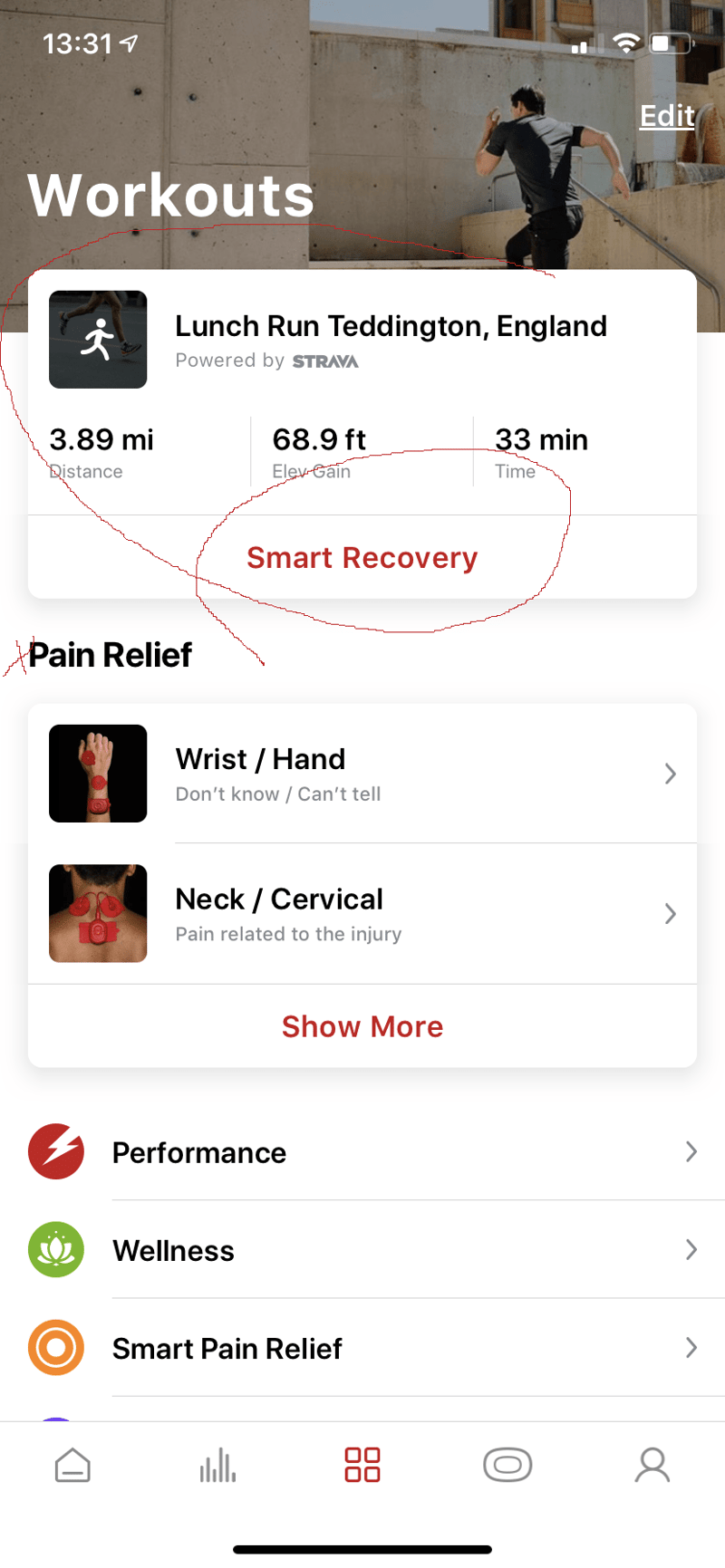Open the device tab
This screenshot has height=1568, width=725.
(x=507, y=1465)
